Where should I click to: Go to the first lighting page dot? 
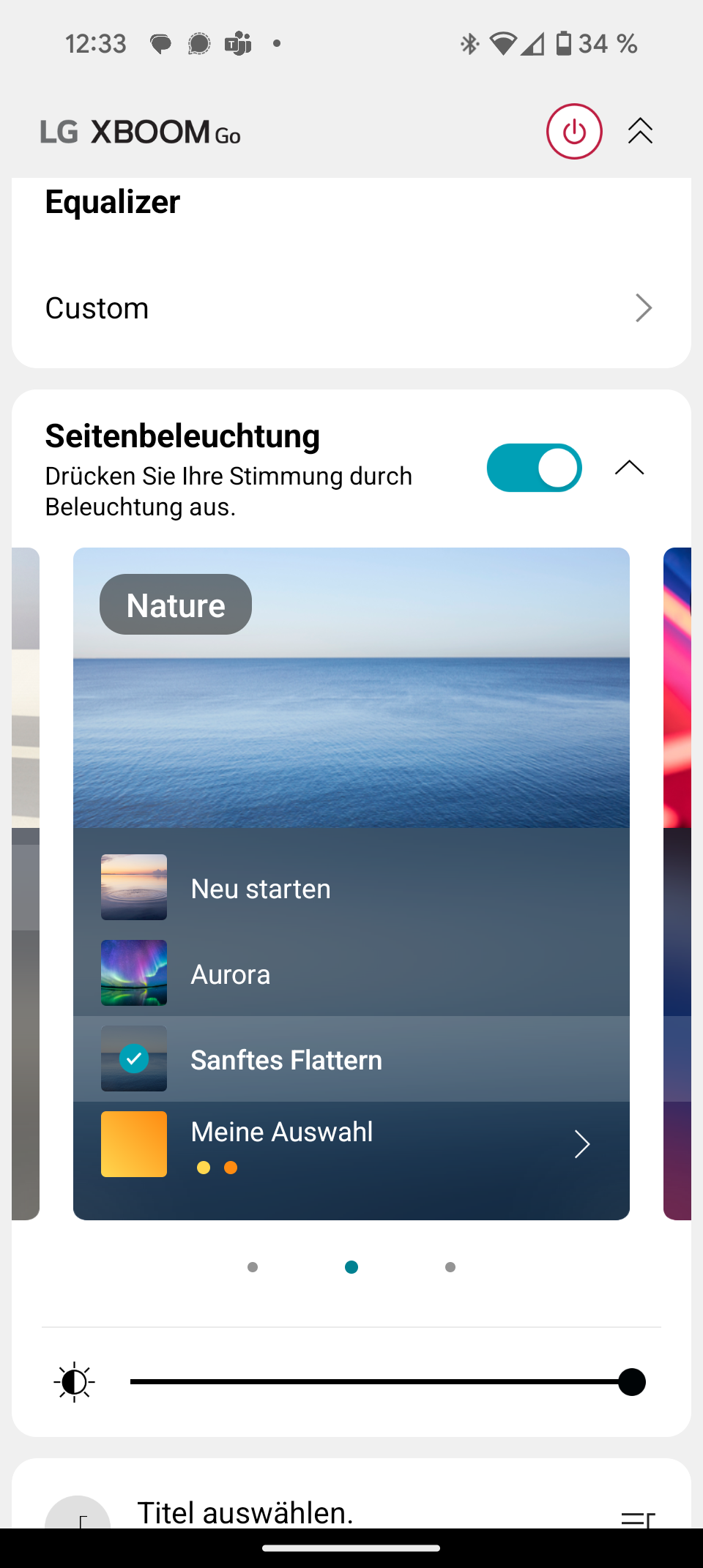(x=253, y=1267)
